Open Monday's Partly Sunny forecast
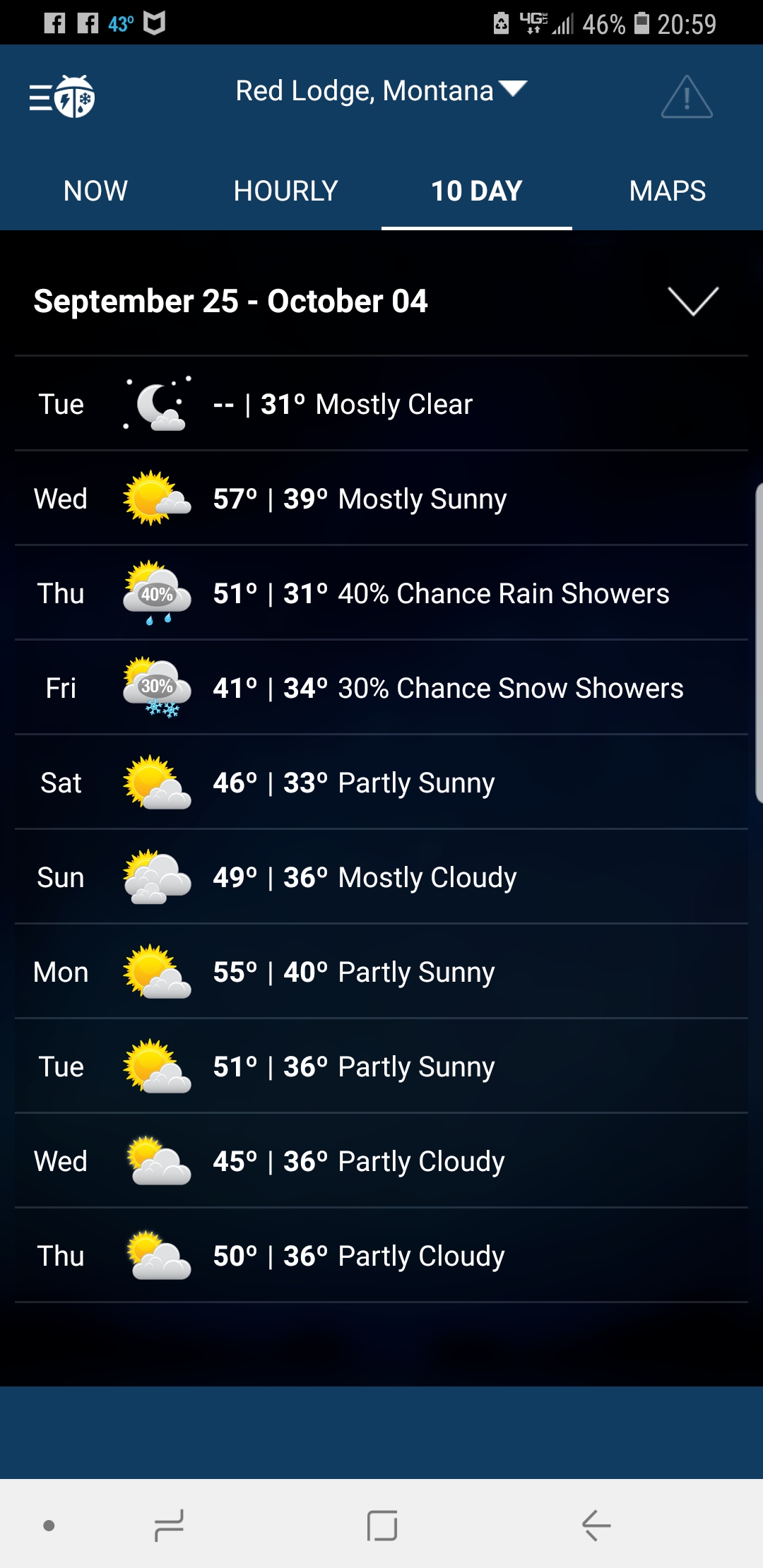The width and height of the screenshot is (763, 1568). click(381, 972)
